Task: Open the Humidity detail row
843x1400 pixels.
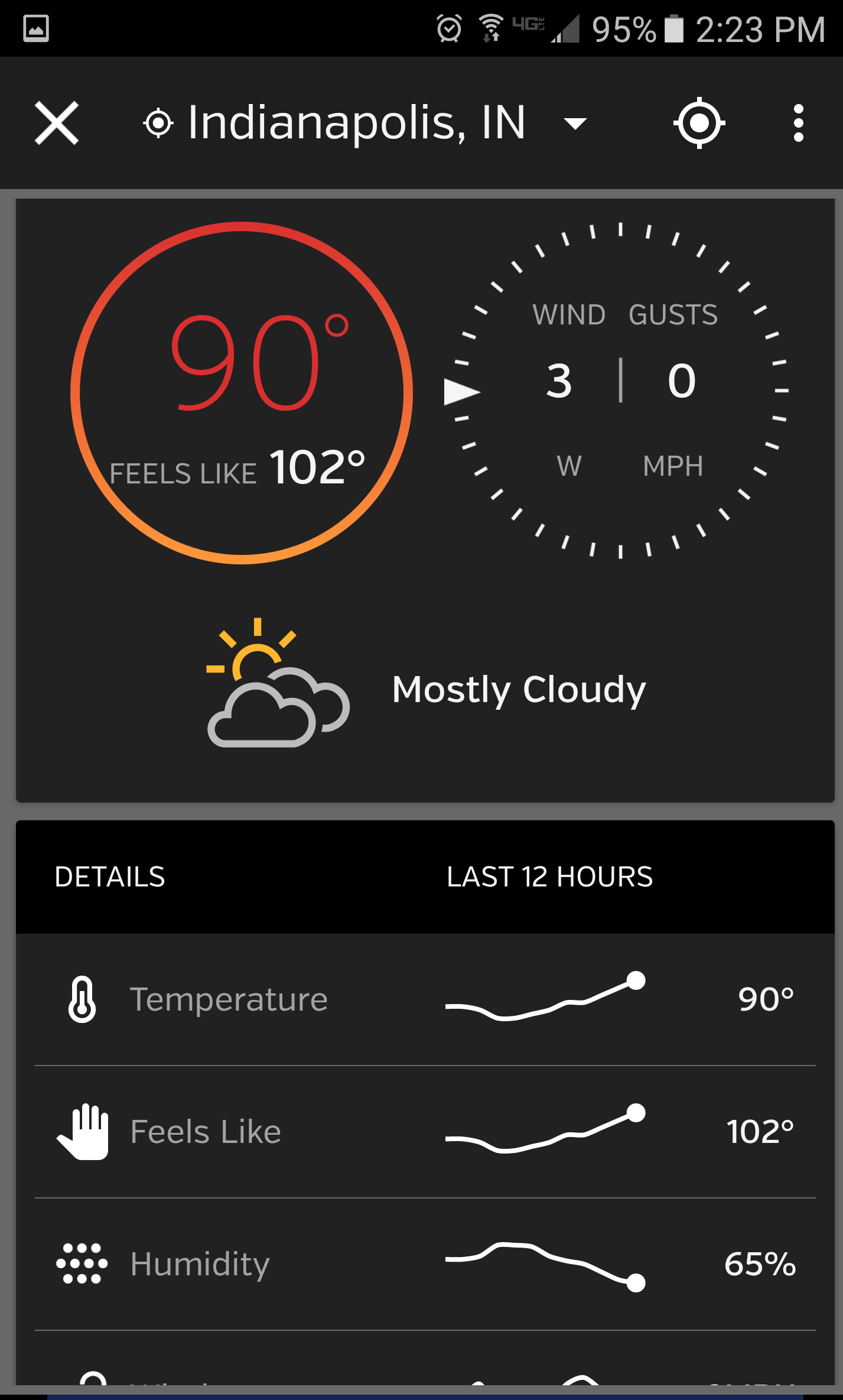Action: [425, 1264]
